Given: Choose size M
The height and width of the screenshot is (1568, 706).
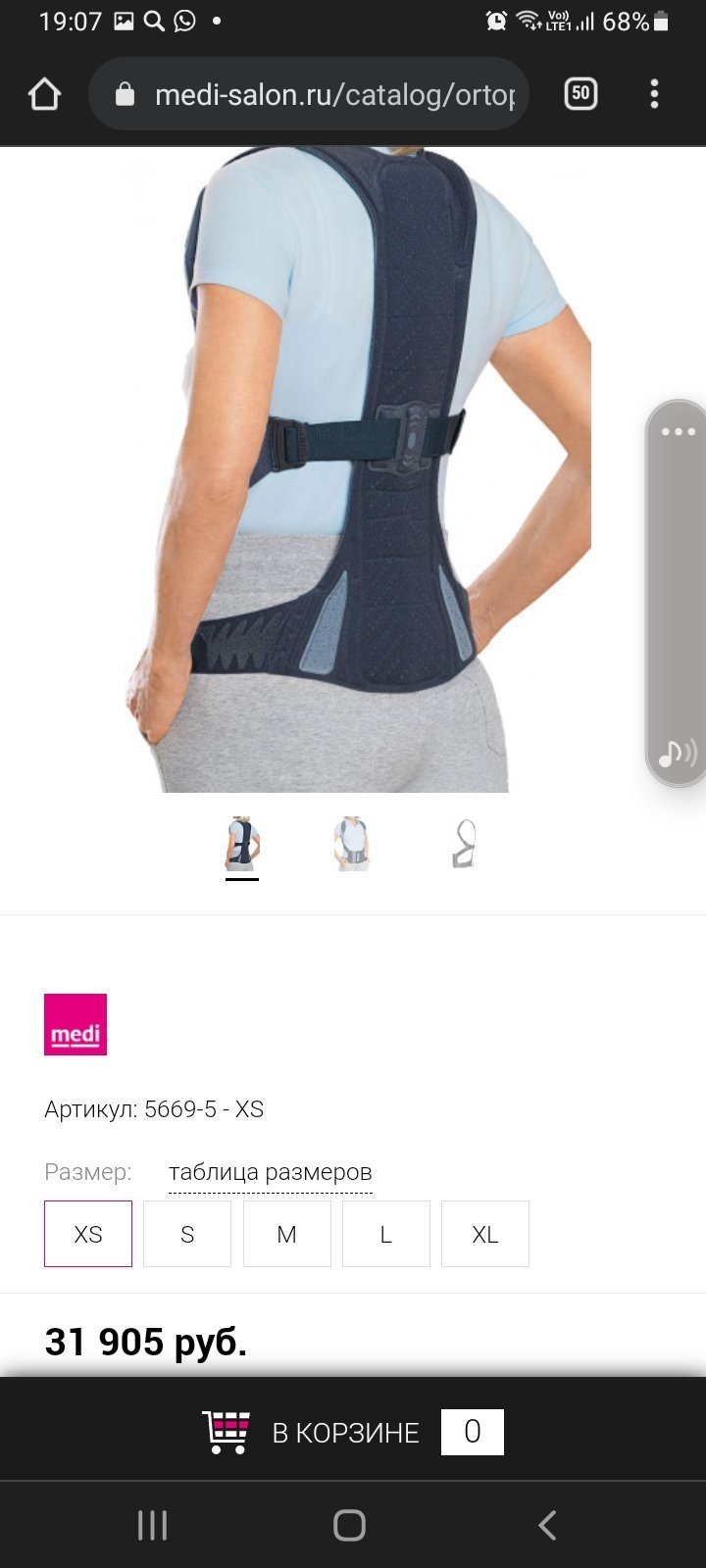Looking at the screenshot, I should pos(286,1234).
